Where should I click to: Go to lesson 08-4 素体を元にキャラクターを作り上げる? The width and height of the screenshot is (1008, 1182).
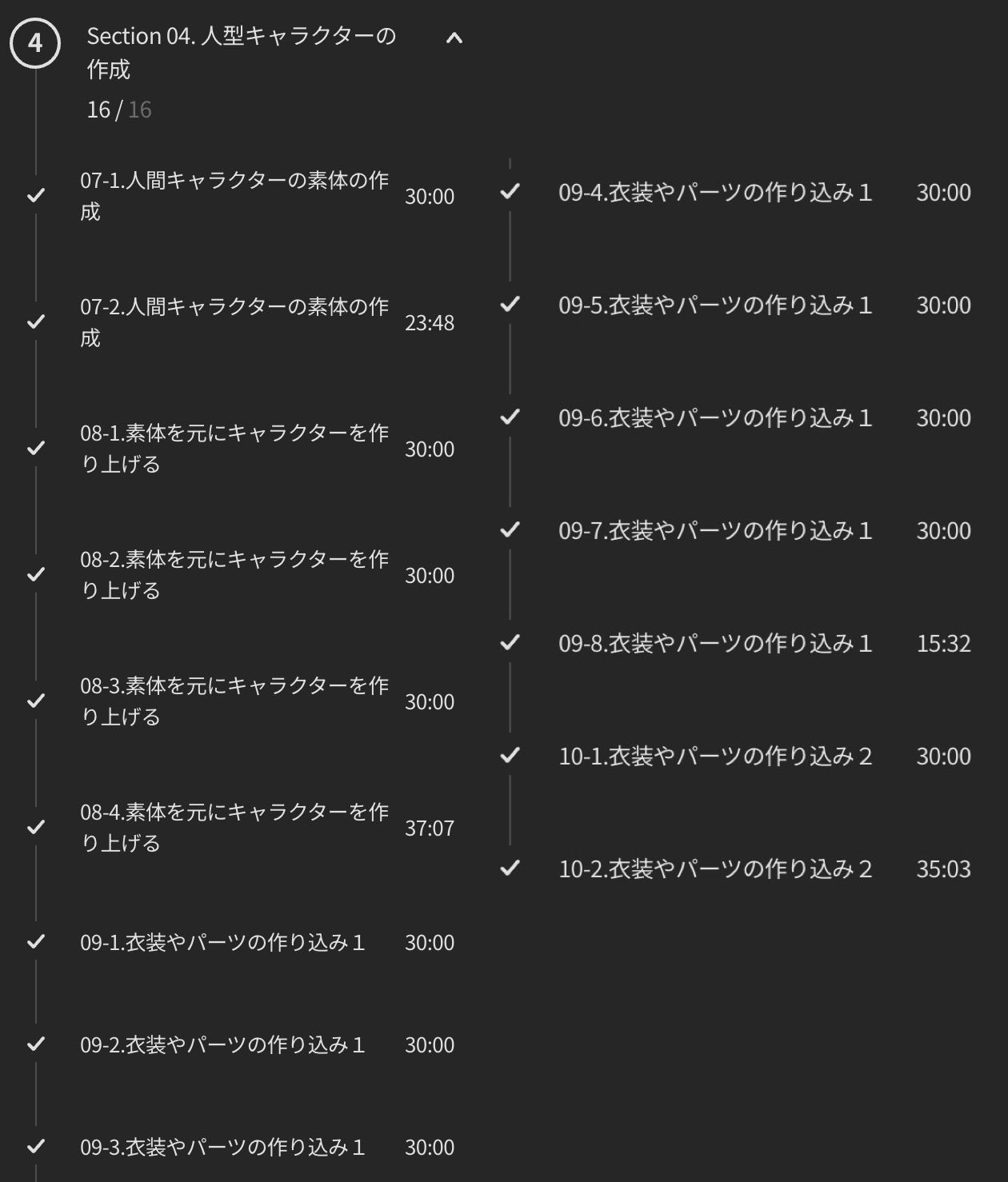(x=234, y=828)
